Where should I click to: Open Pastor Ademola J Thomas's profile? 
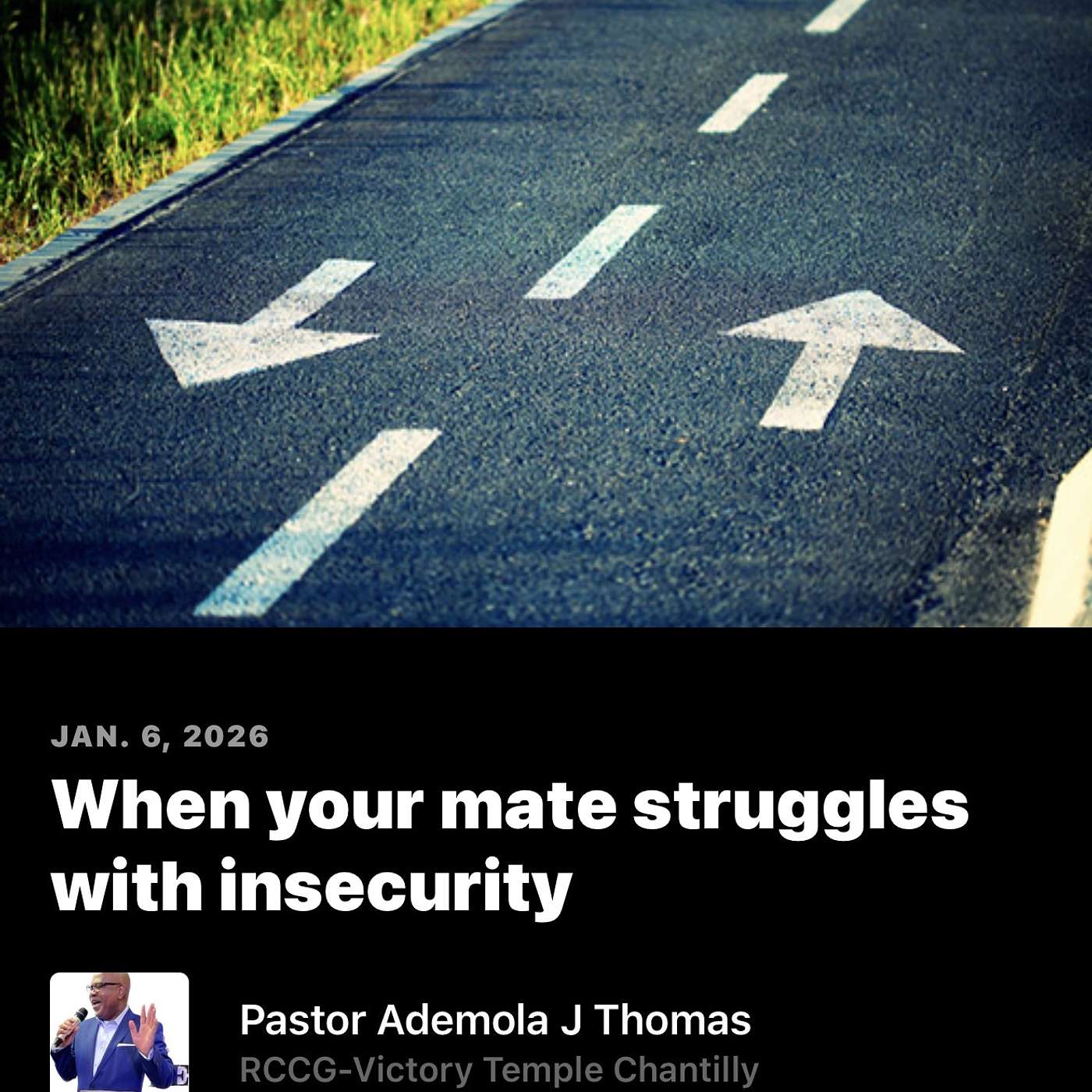click(495, 1020)
